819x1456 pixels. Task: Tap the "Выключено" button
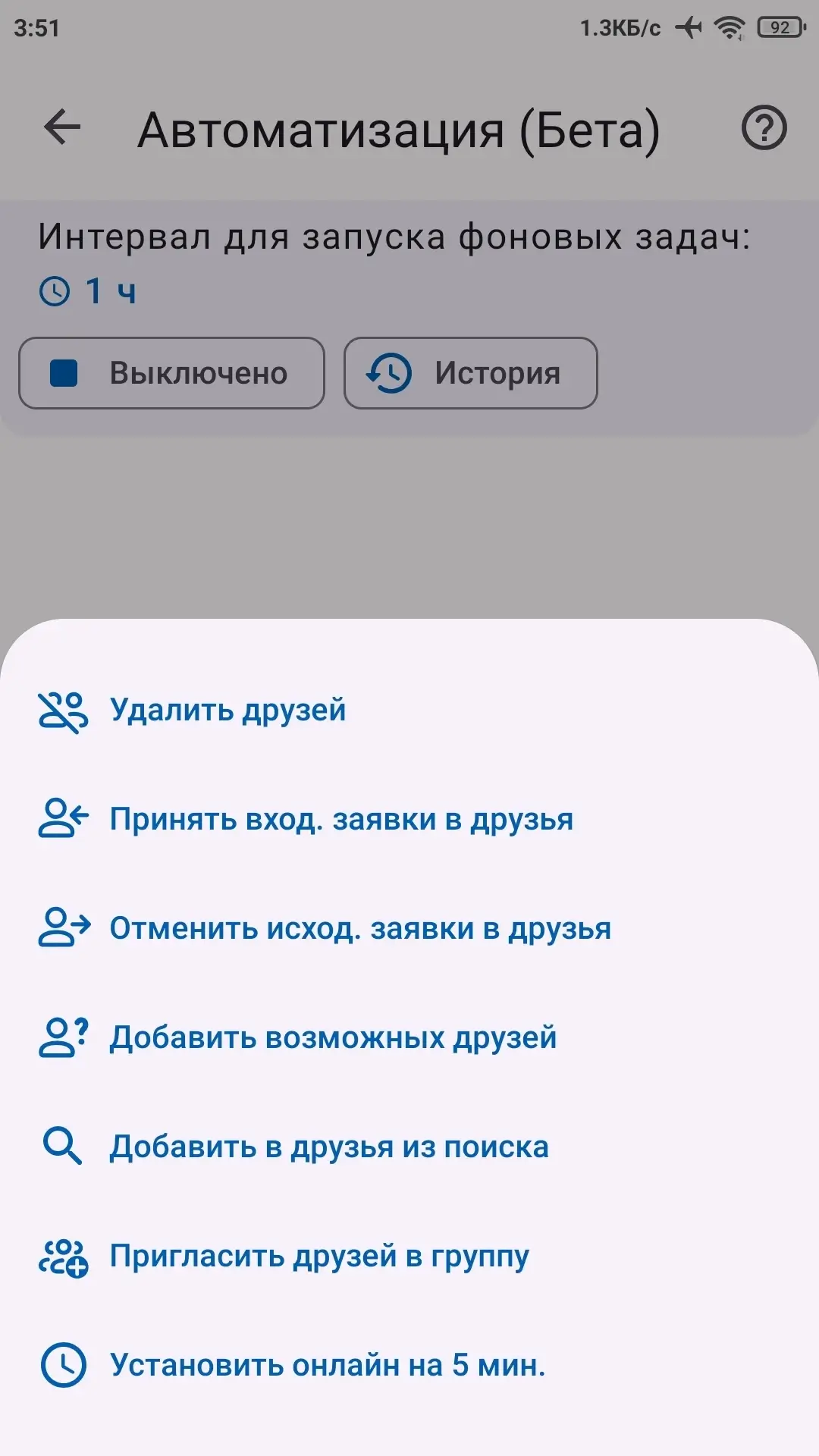171,373
